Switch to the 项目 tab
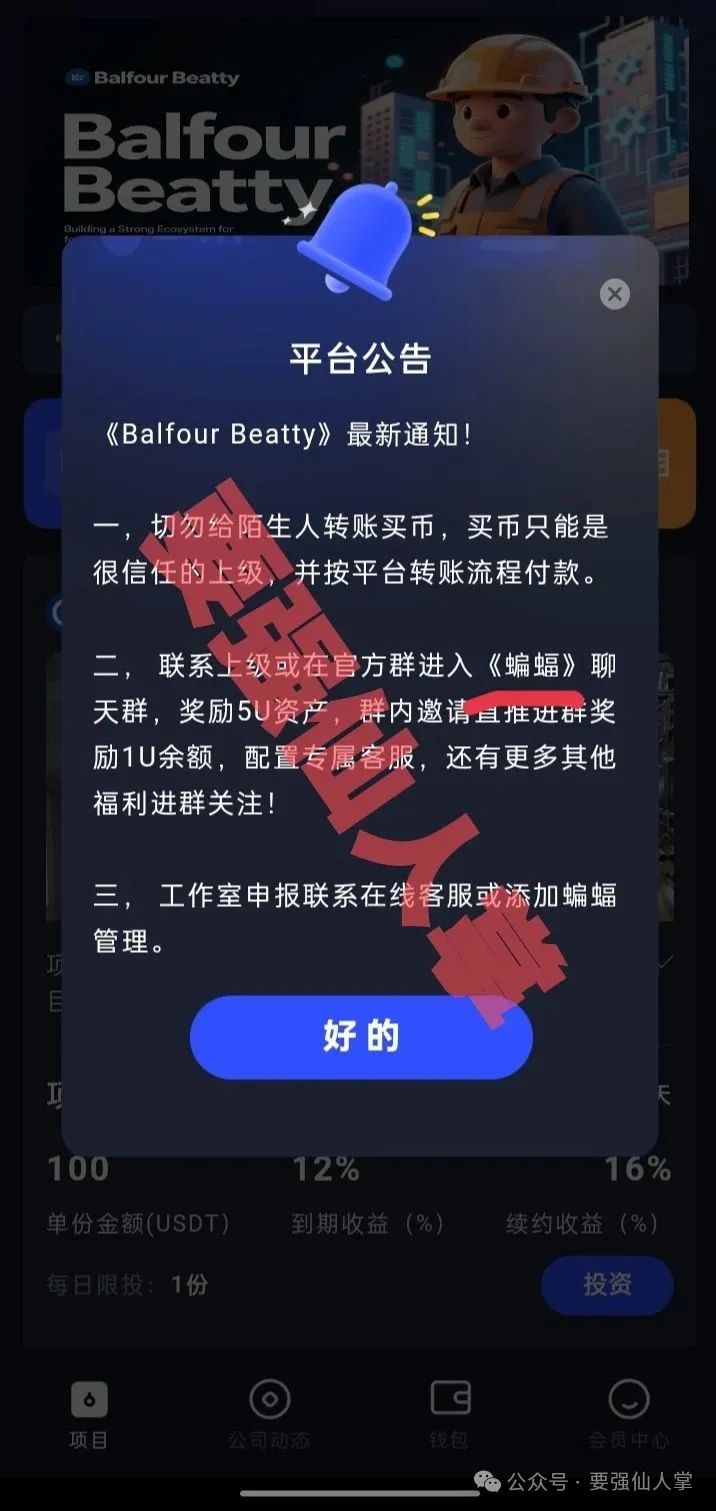The image size is (716, 1511). coord(89,1415)
